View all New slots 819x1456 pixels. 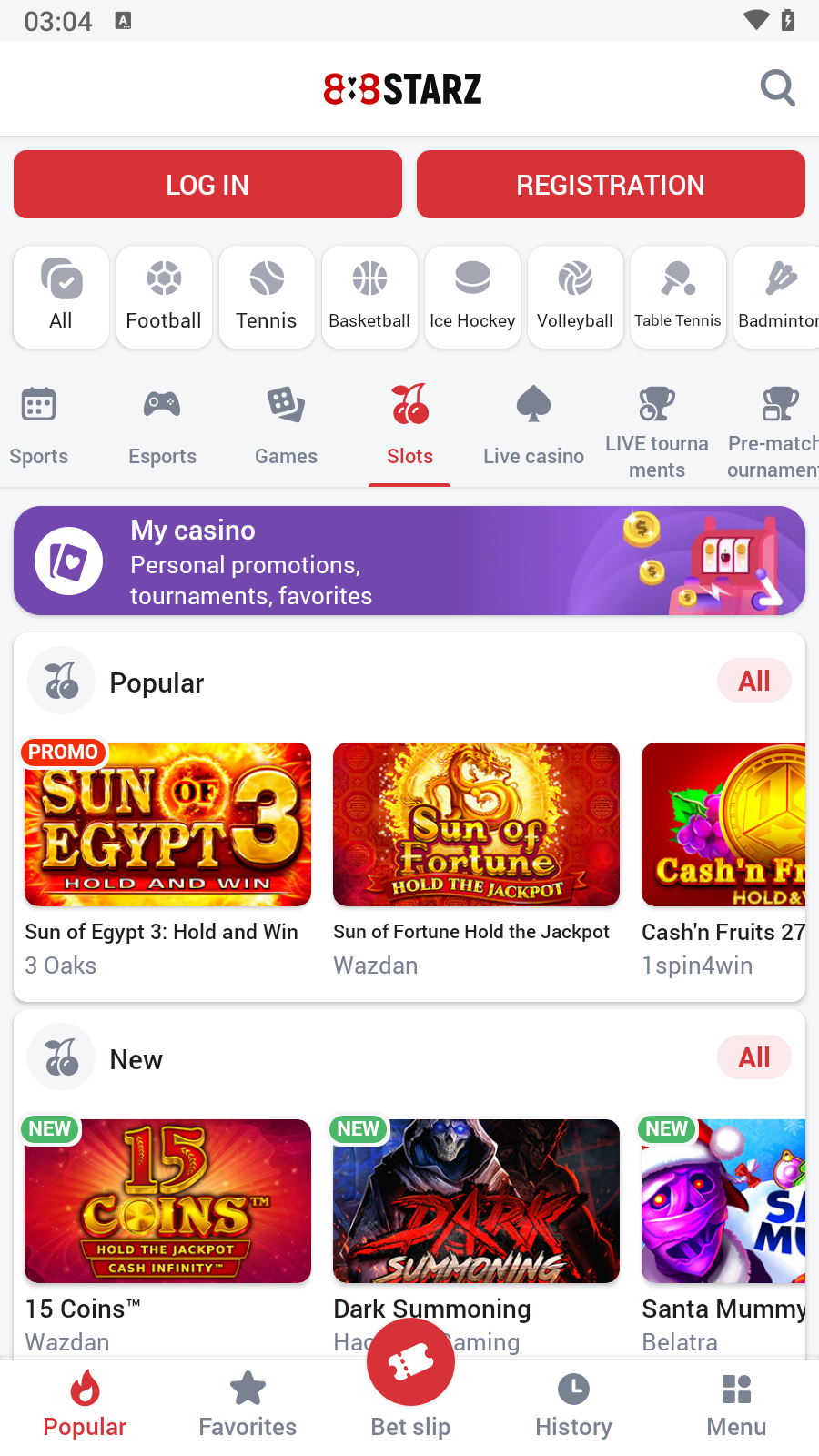753,1057
